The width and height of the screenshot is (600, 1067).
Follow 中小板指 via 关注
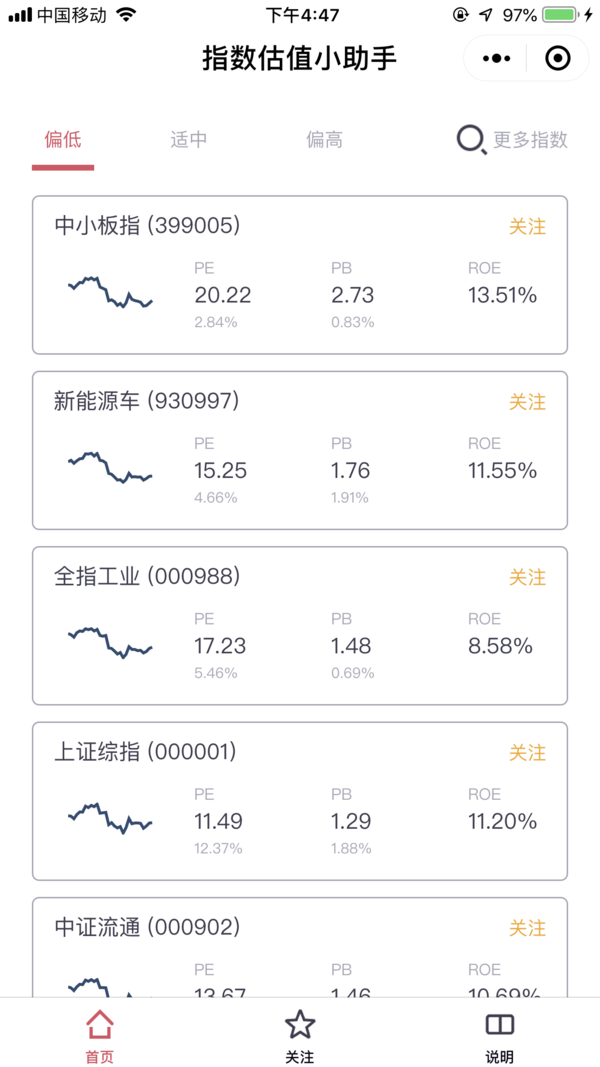coord(528,227)
